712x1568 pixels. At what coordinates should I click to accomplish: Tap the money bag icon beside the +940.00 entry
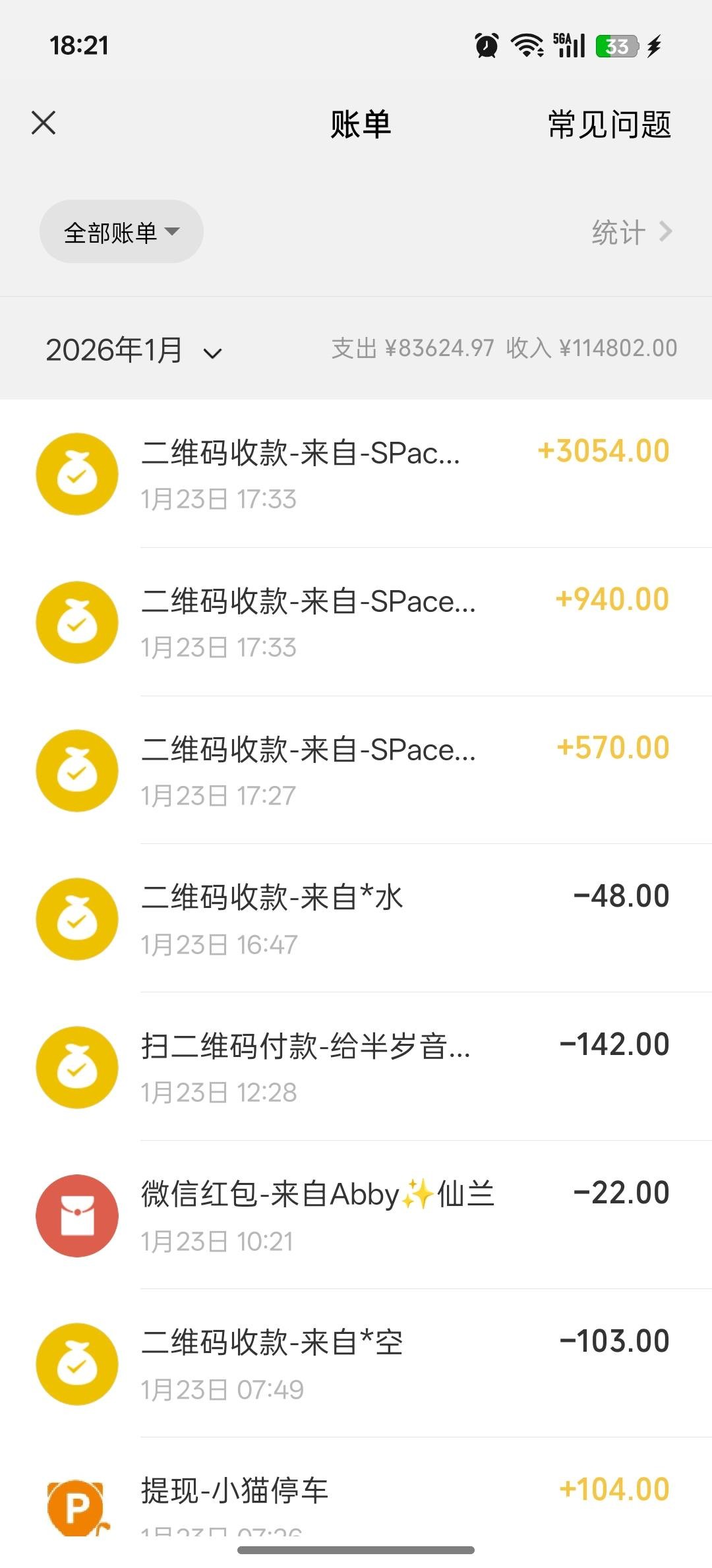77,622
